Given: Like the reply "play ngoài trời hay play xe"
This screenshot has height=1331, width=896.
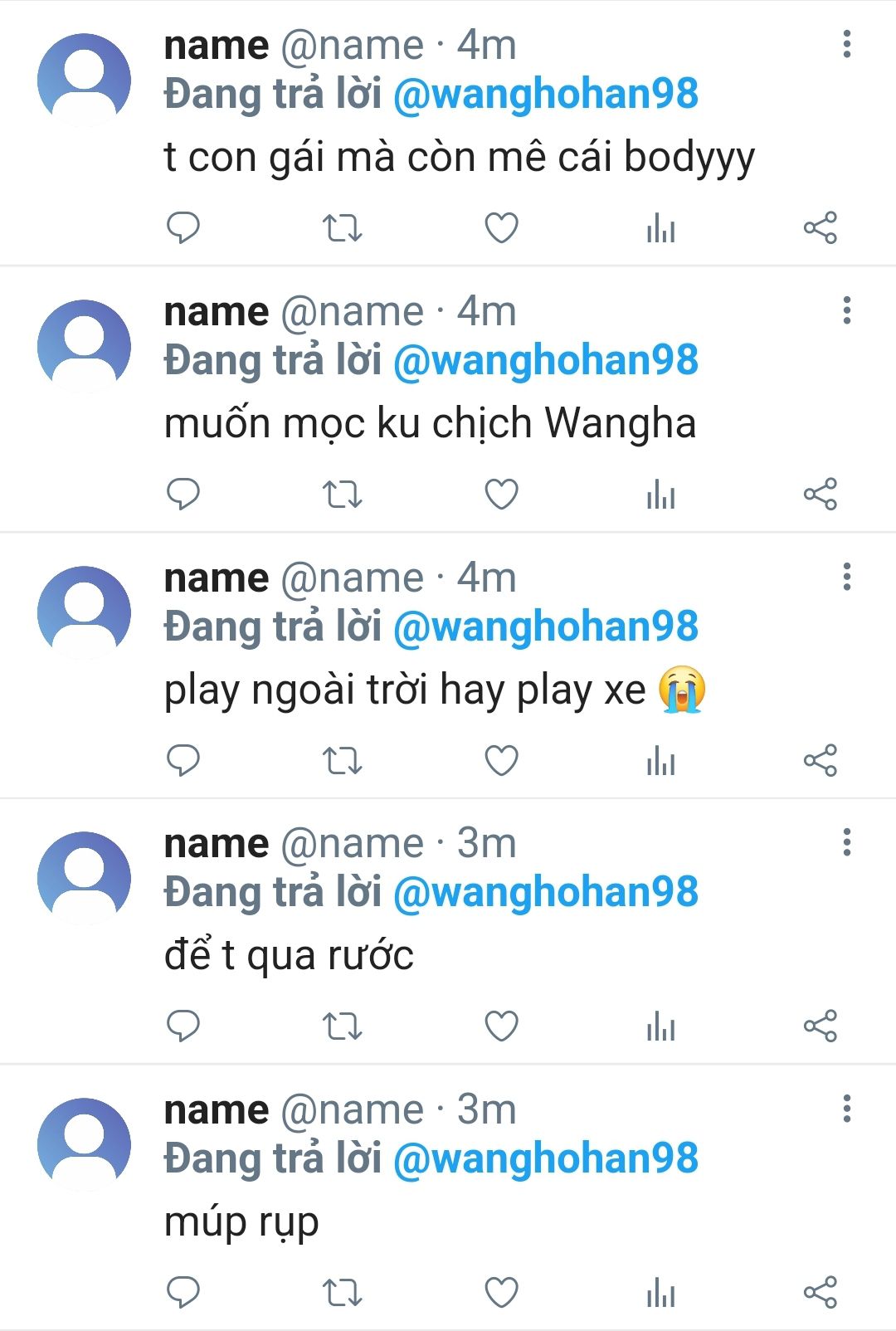Looking at the screenshot, I should coord(501,760).
